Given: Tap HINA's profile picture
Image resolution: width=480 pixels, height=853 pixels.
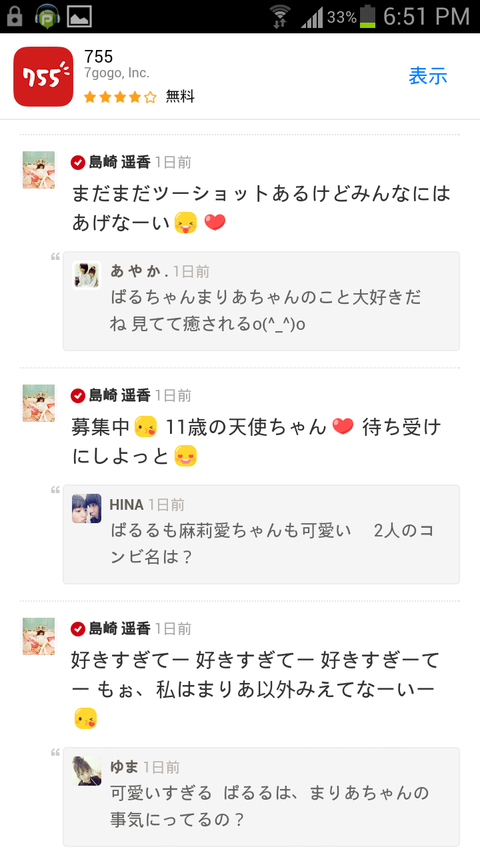Looking at the screenshot, I should coord(87,508).
